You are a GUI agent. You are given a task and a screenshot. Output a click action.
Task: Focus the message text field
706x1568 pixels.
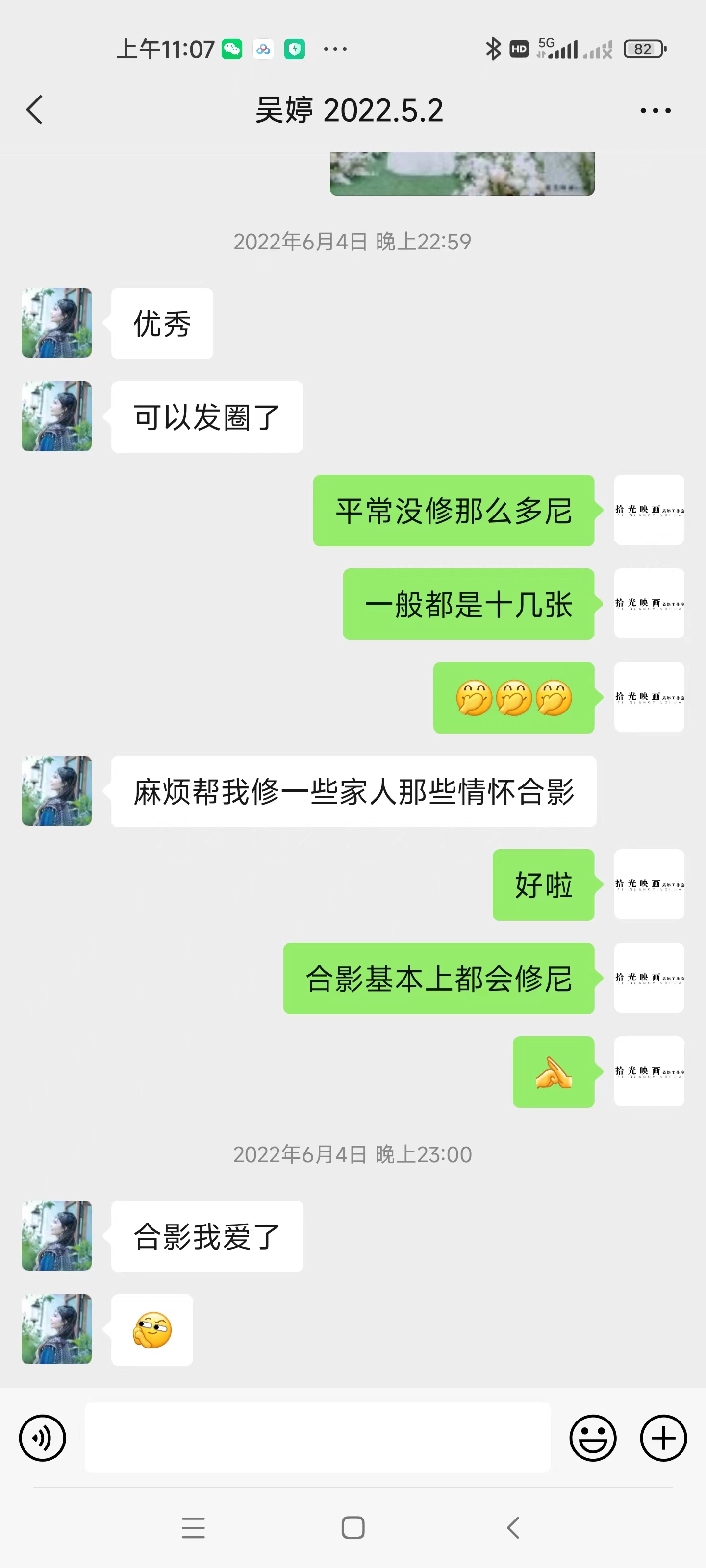pyautogui.click(x=317, y=1438)
